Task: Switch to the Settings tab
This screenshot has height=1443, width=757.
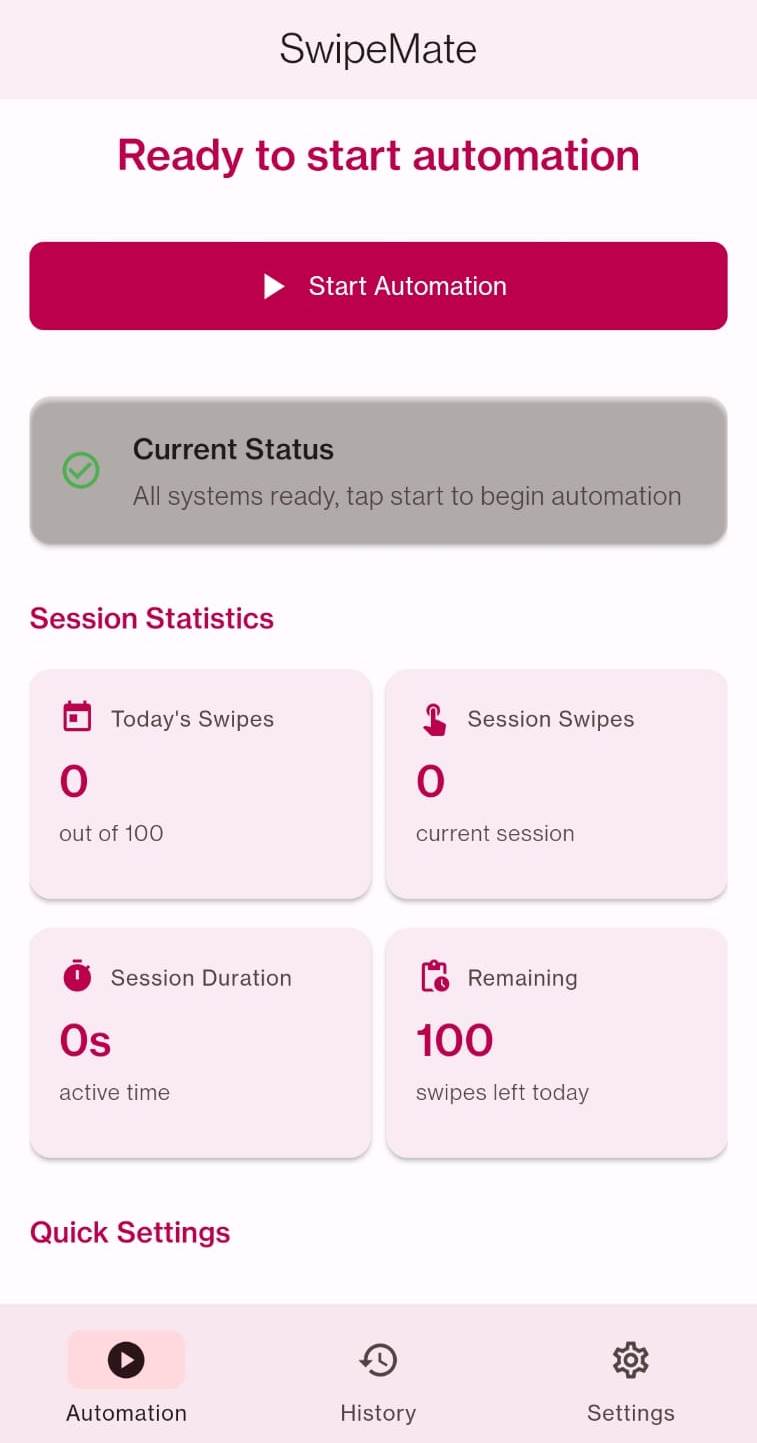Action: [630, 1382]
